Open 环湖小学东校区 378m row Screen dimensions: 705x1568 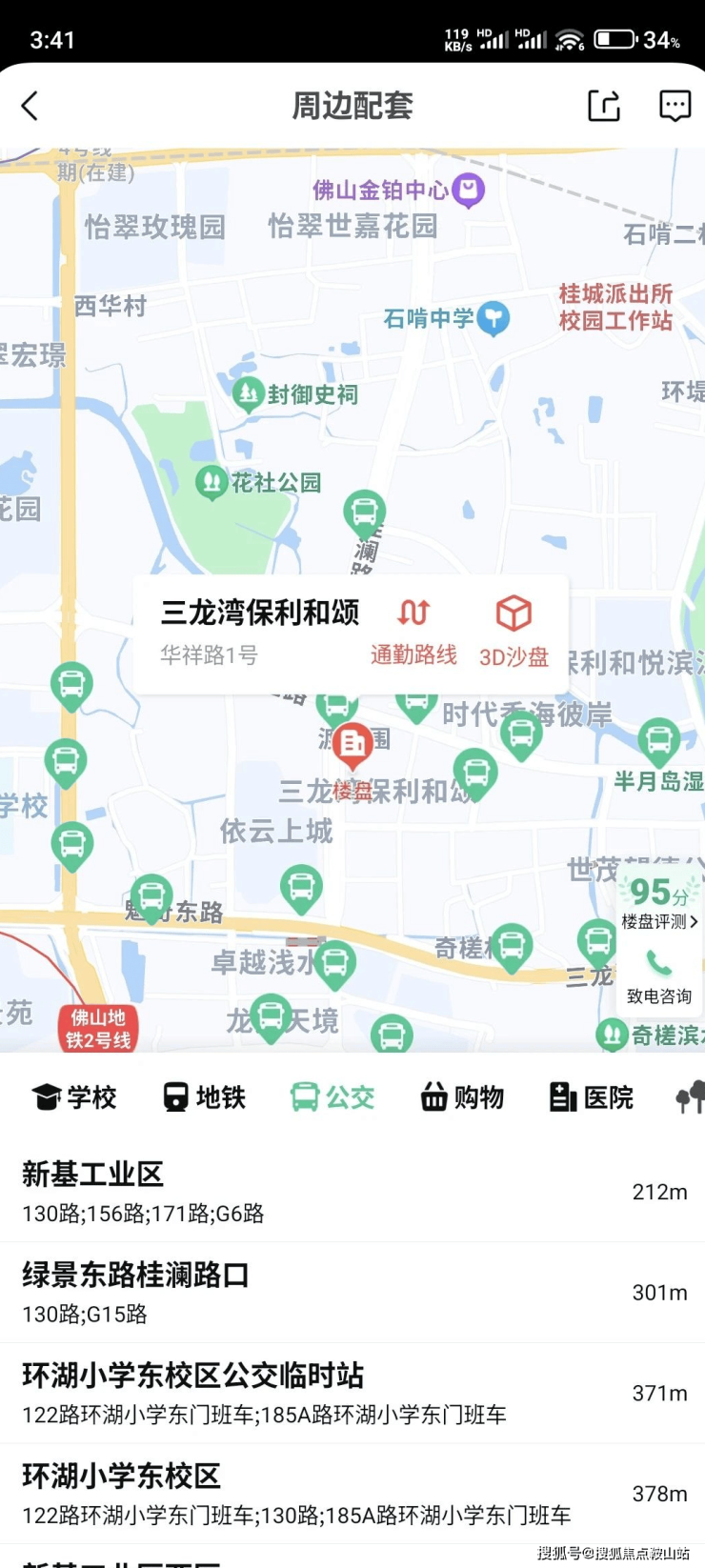pos(352,1494)
